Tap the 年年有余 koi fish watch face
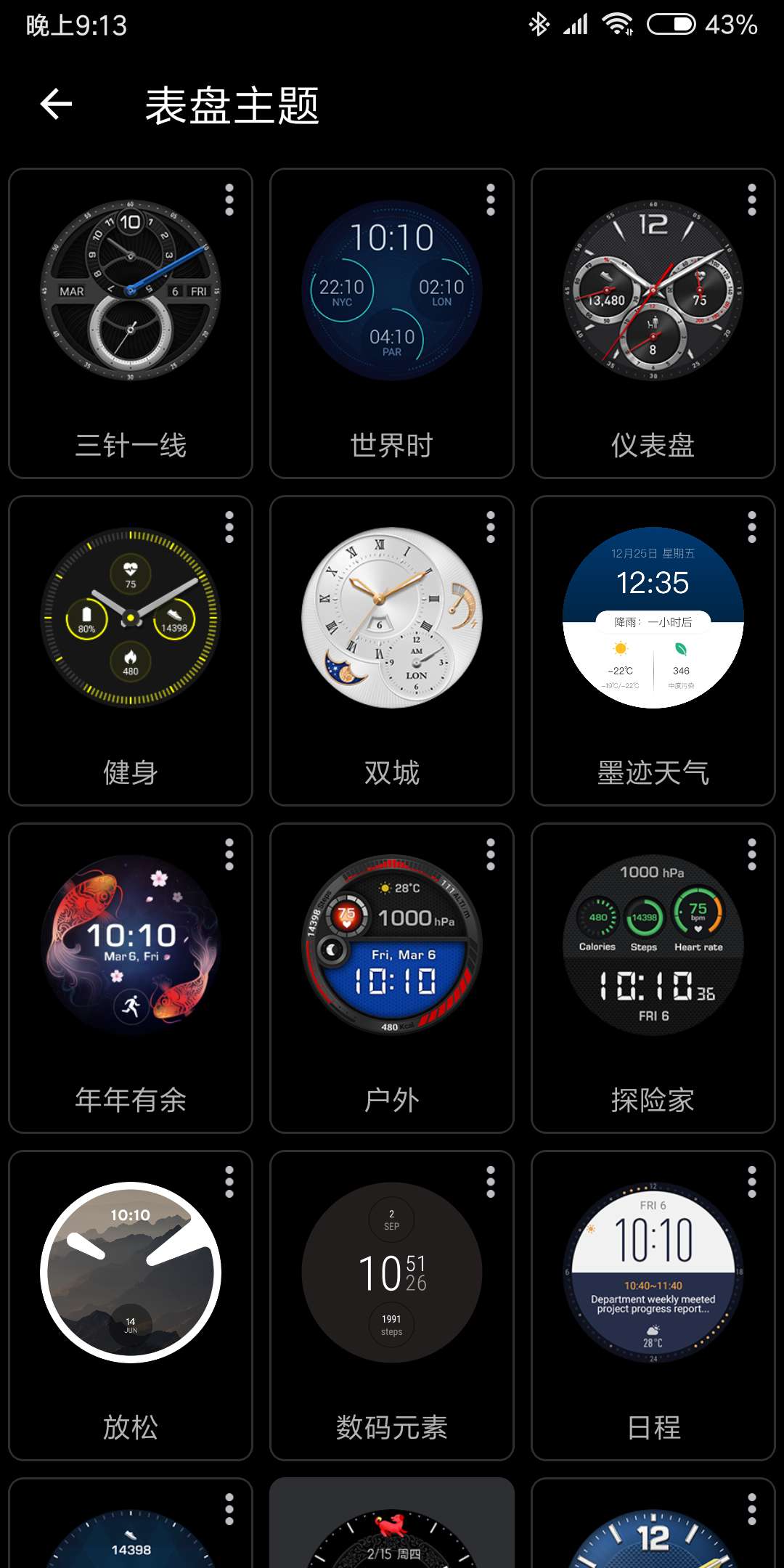The height and width of the screenshot is (1568, 784). click(131, 951)
